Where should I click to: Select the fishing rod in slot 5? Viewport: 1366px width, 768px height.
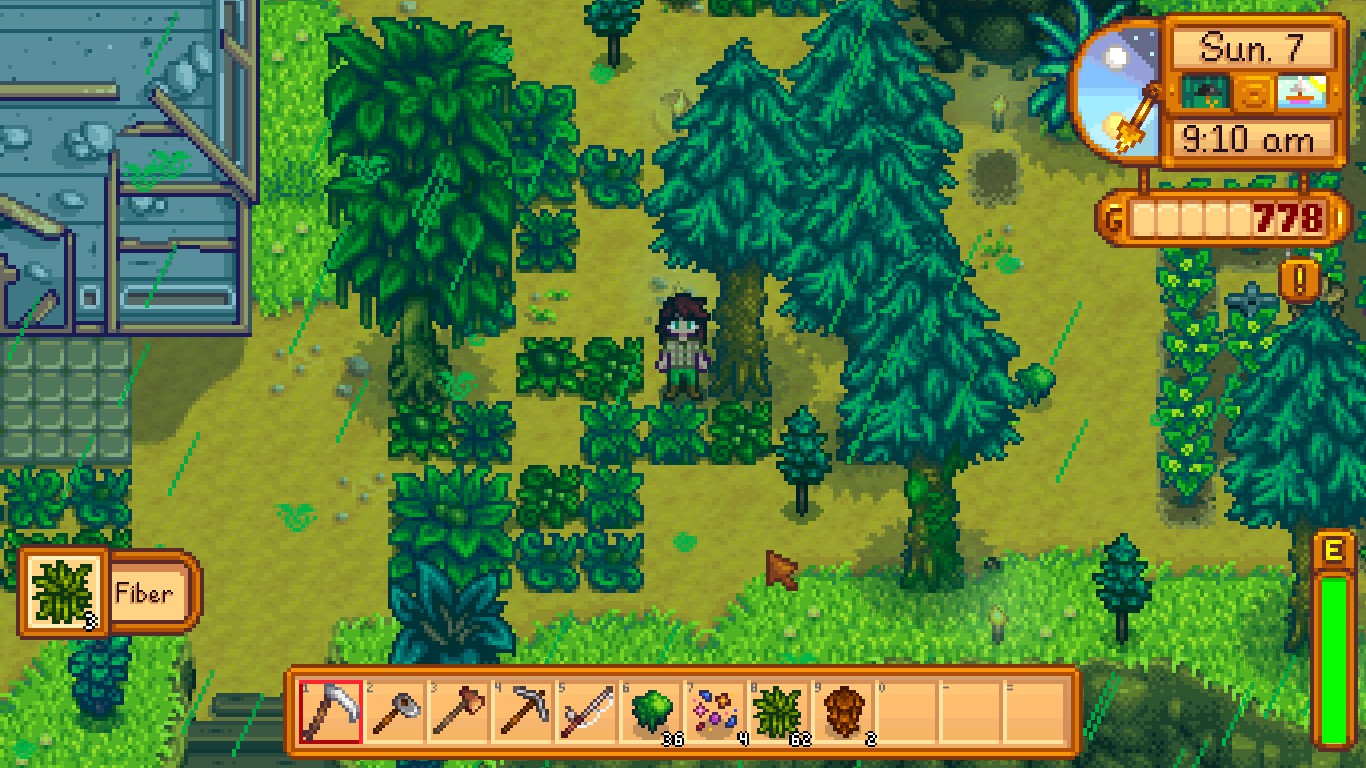point(587,711)
